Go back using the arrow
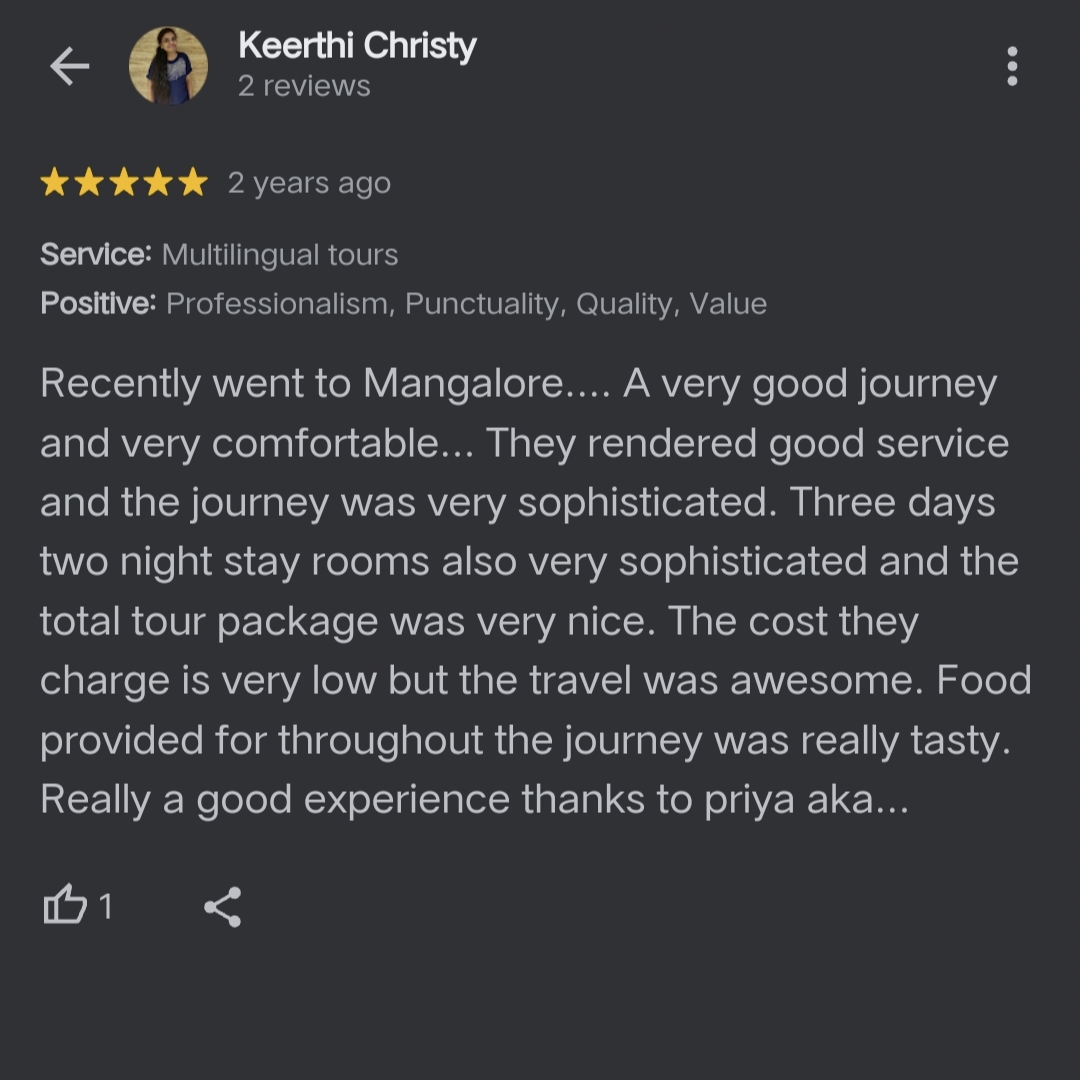 click(69, 67)
